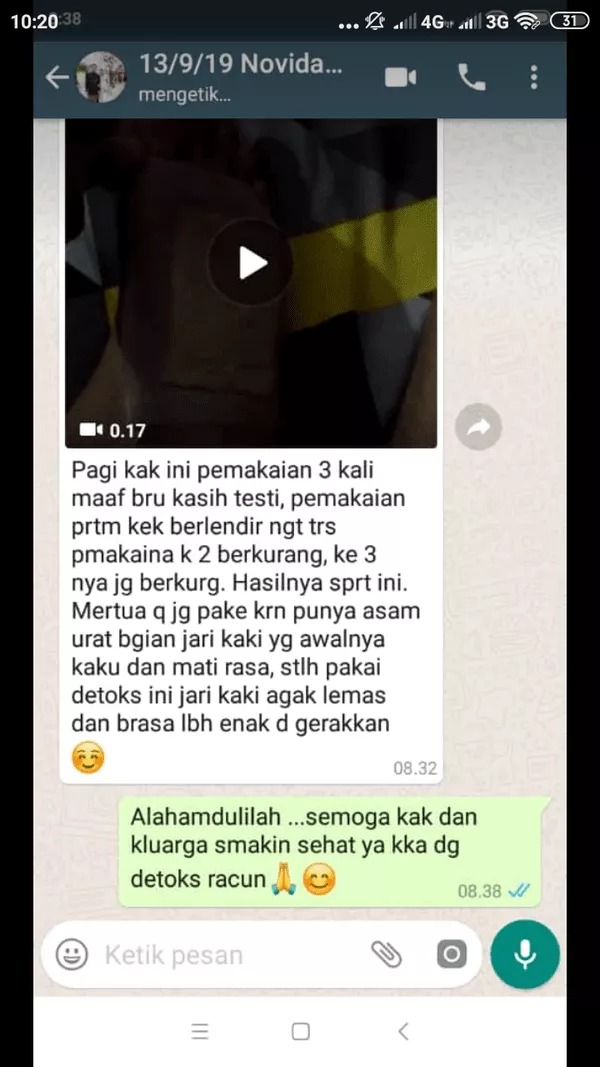Start a voice call
Image resolution: width=600 pixels, height=1067 pixels.
(x=469, y=77)
